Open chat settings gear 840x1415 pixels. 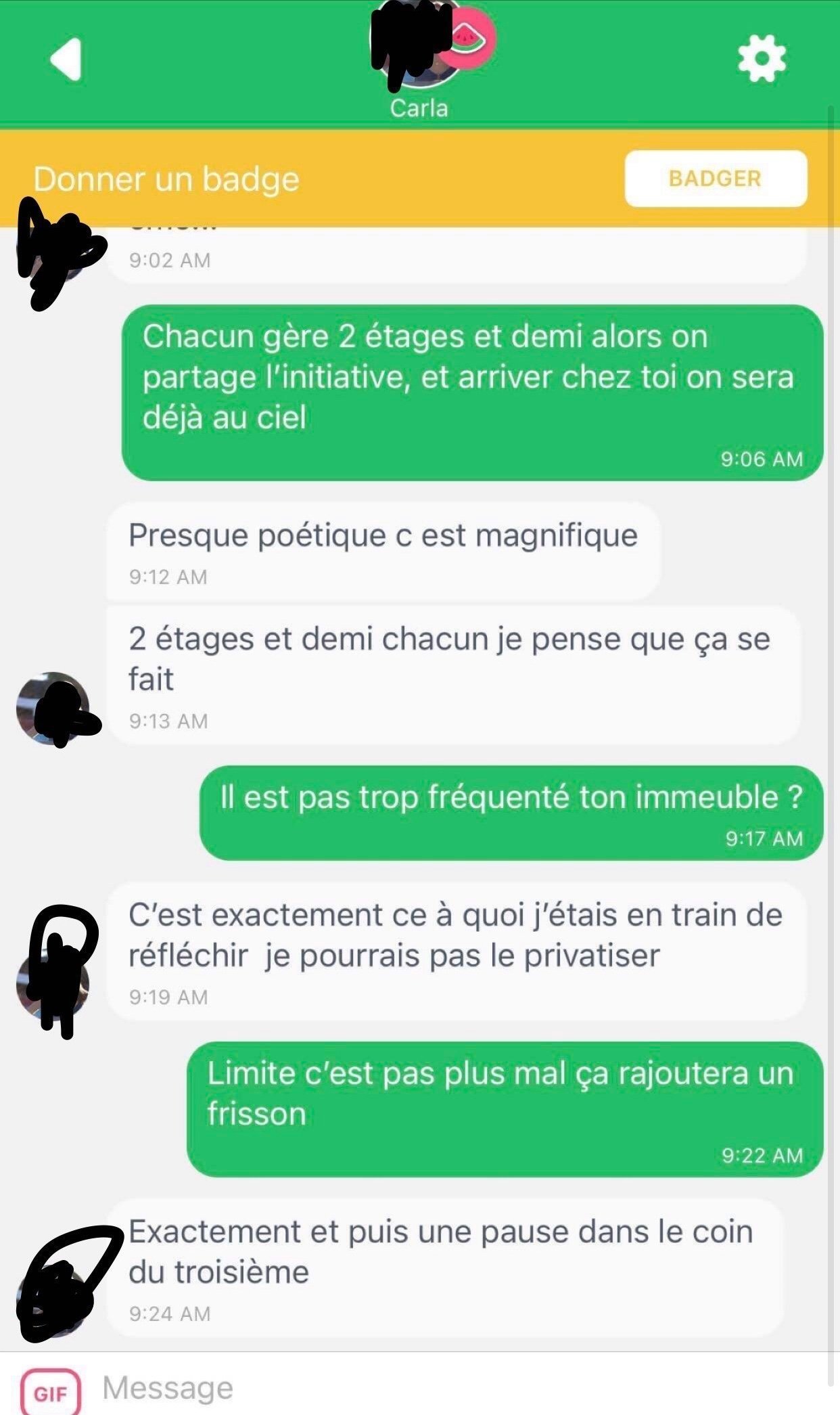(762, 59)
